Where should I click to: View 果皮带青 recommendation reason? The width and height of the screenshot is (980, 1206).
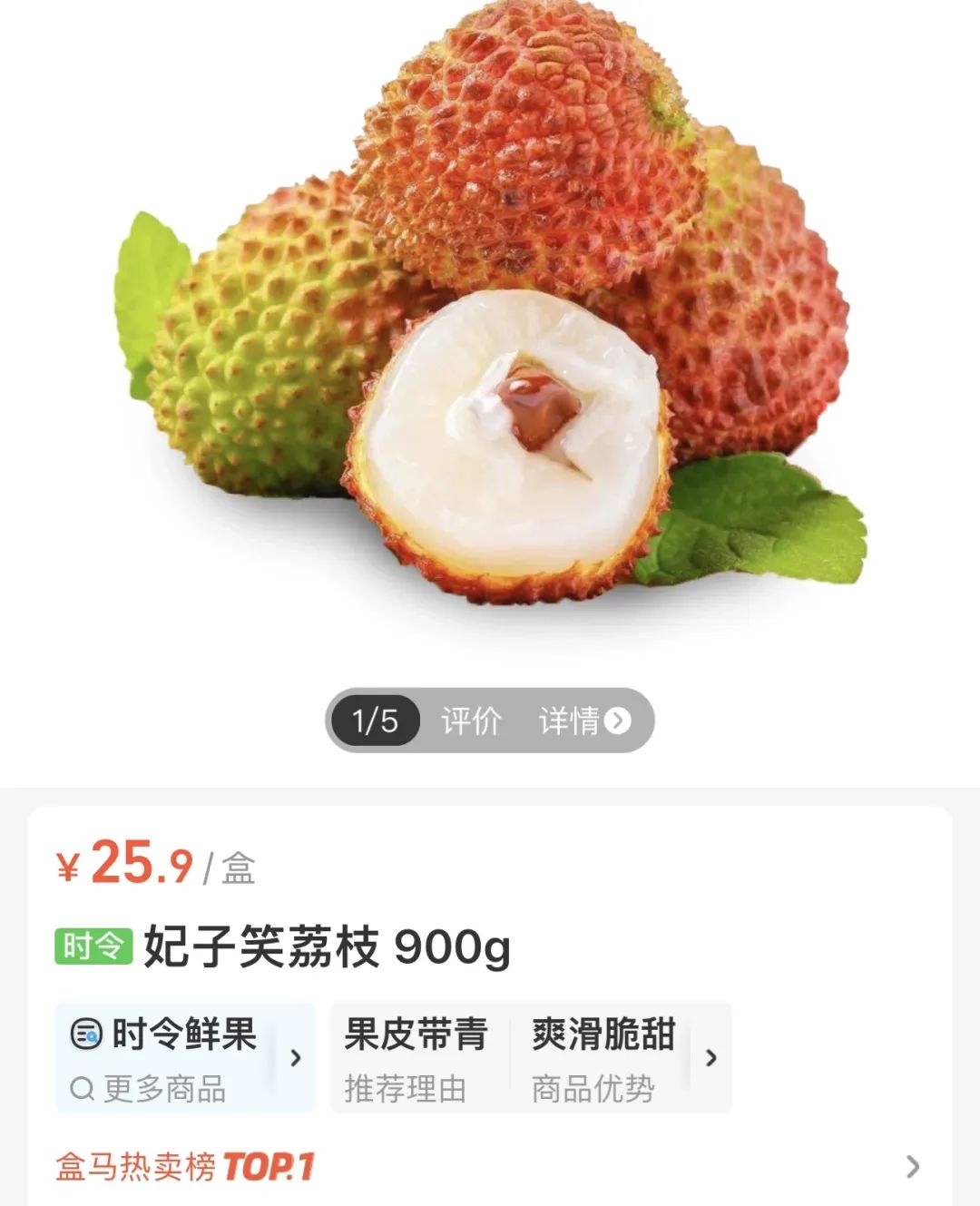tap(416, 1057)
